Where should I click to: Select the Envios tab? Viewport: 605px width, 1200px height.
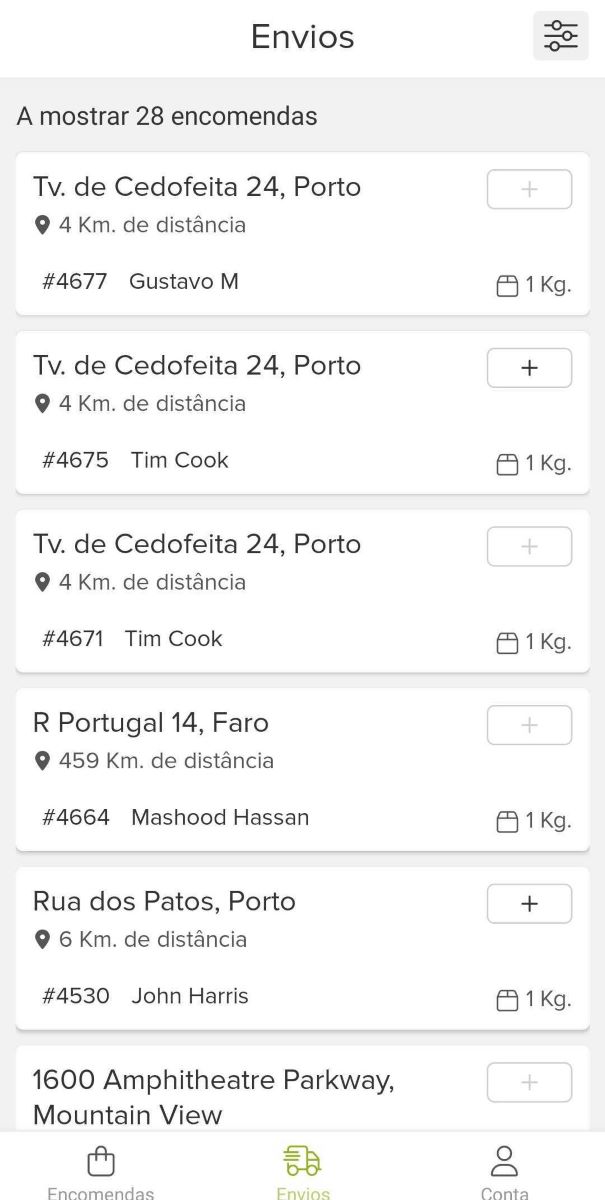tap(303, 1170)
